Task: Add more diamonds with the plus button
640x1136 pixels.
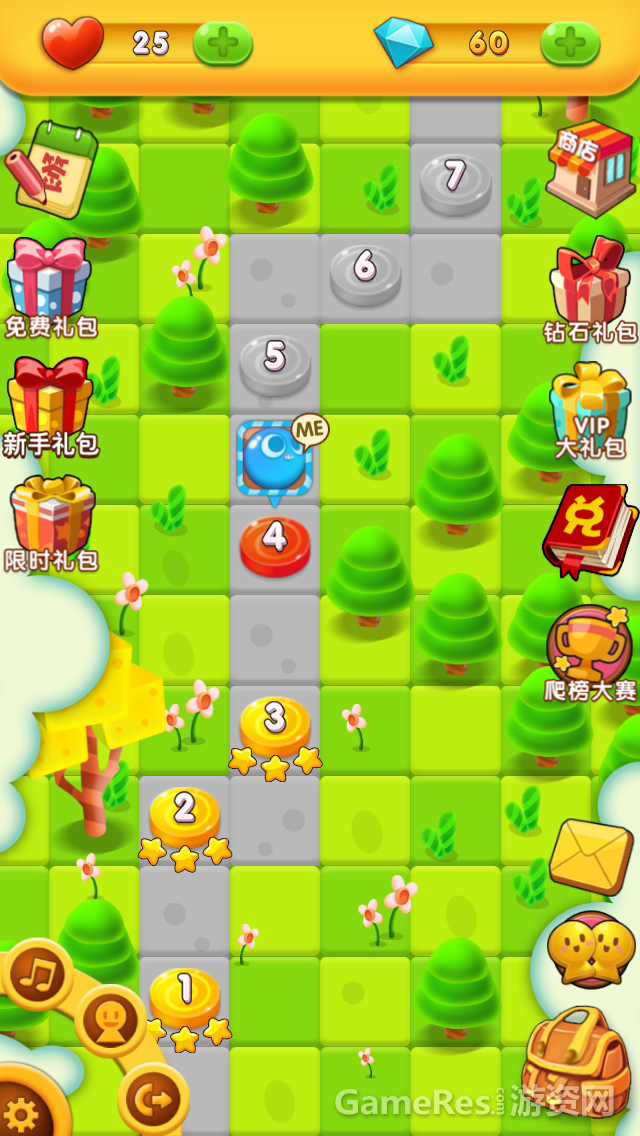Action: (x=570, y=43)
